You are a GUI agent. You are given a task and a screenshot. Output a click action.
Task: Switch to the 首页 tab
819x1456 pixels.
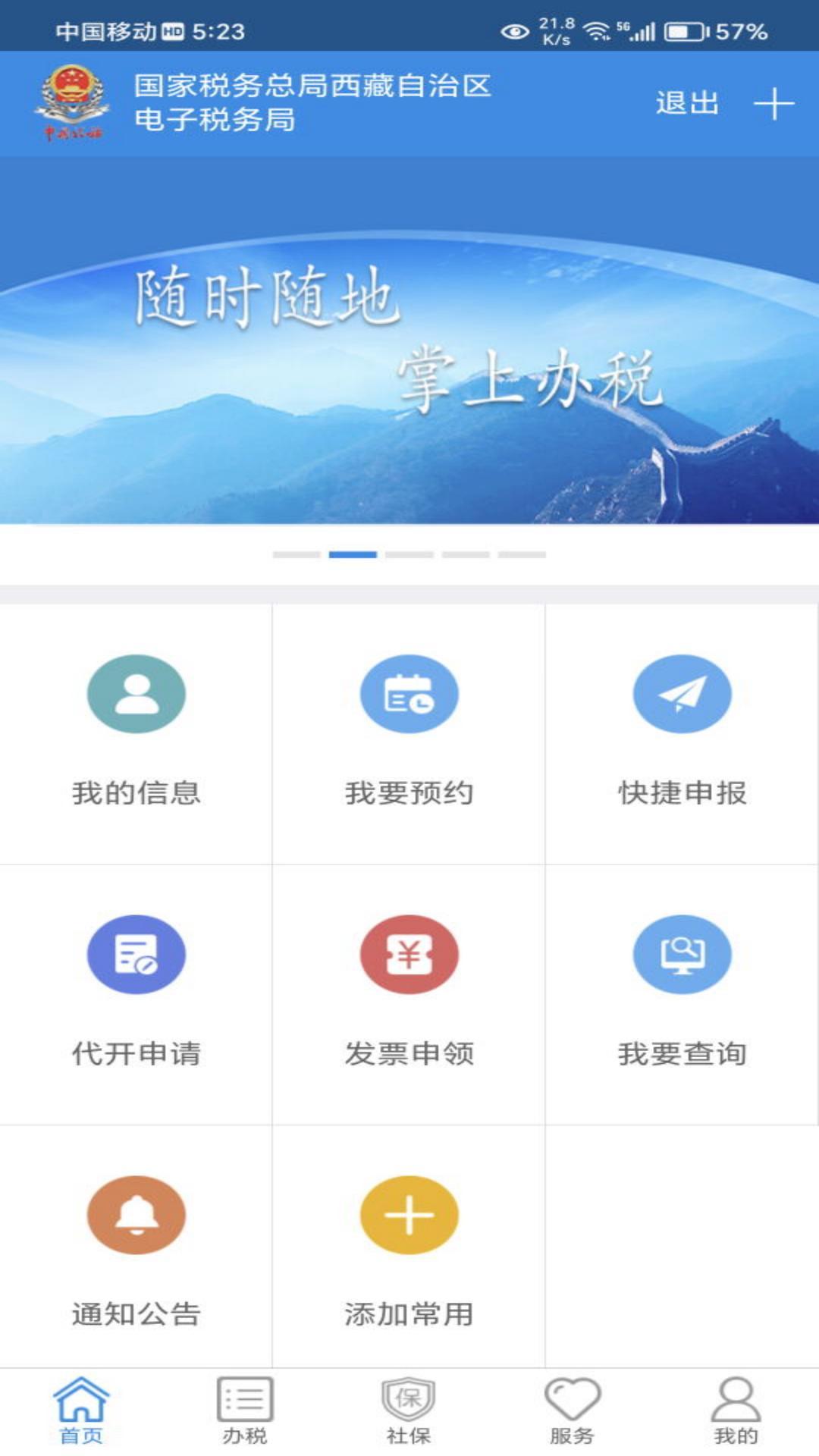point(81,1412)
